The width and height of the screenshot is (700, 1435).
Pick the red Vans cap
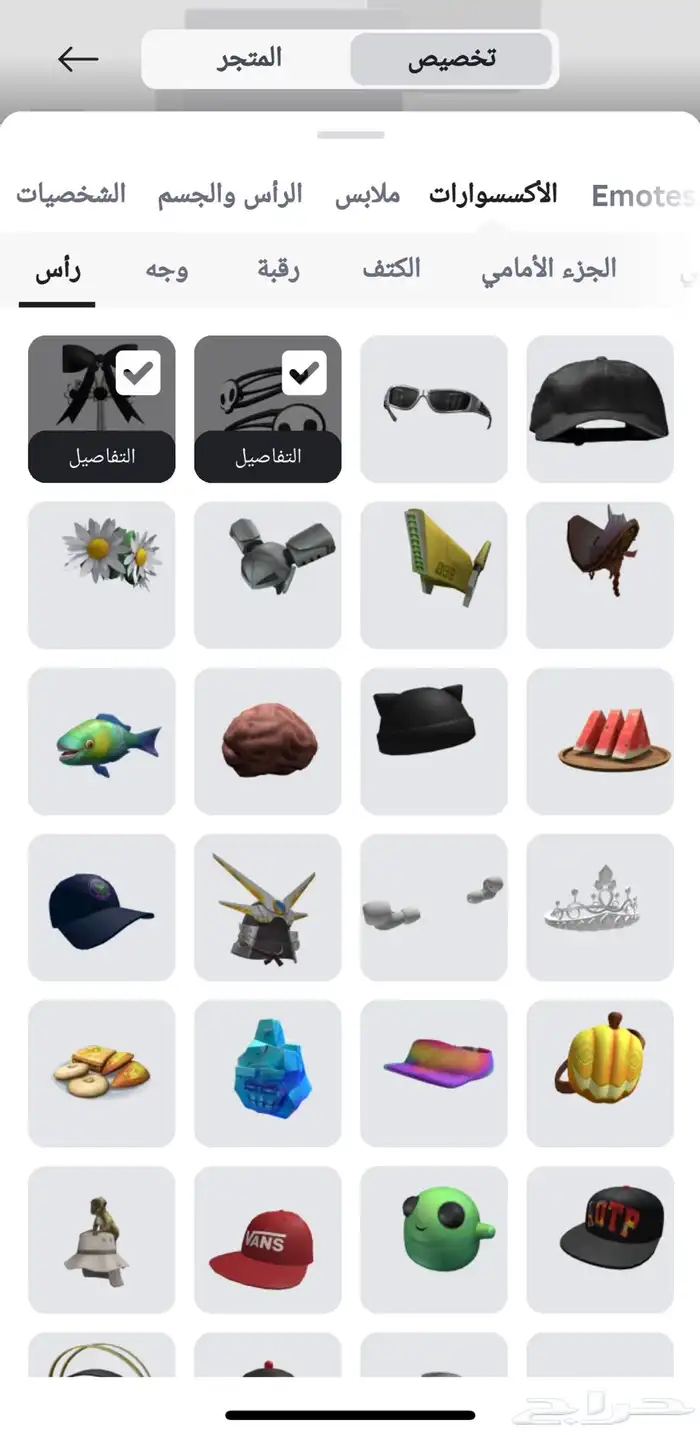tap(268, 1240)
